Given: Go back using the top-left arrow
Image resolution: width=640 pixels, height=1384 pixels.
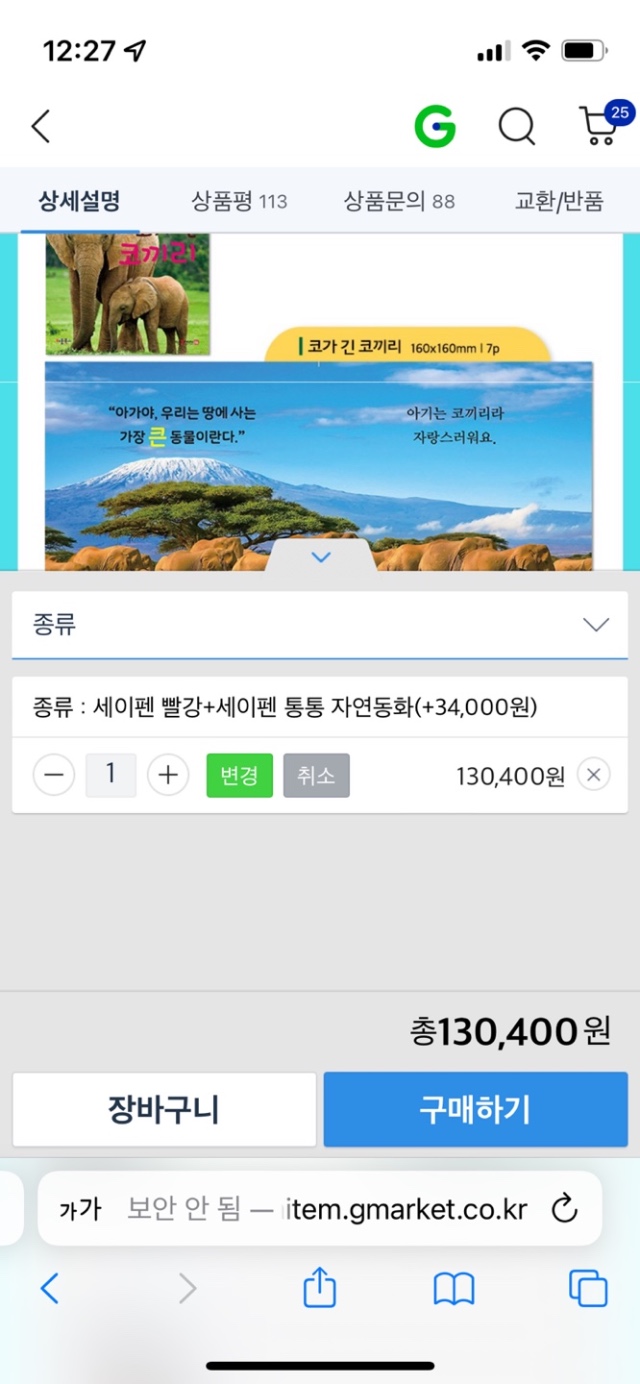Looking at the screenshot, I should coord(41,127).
